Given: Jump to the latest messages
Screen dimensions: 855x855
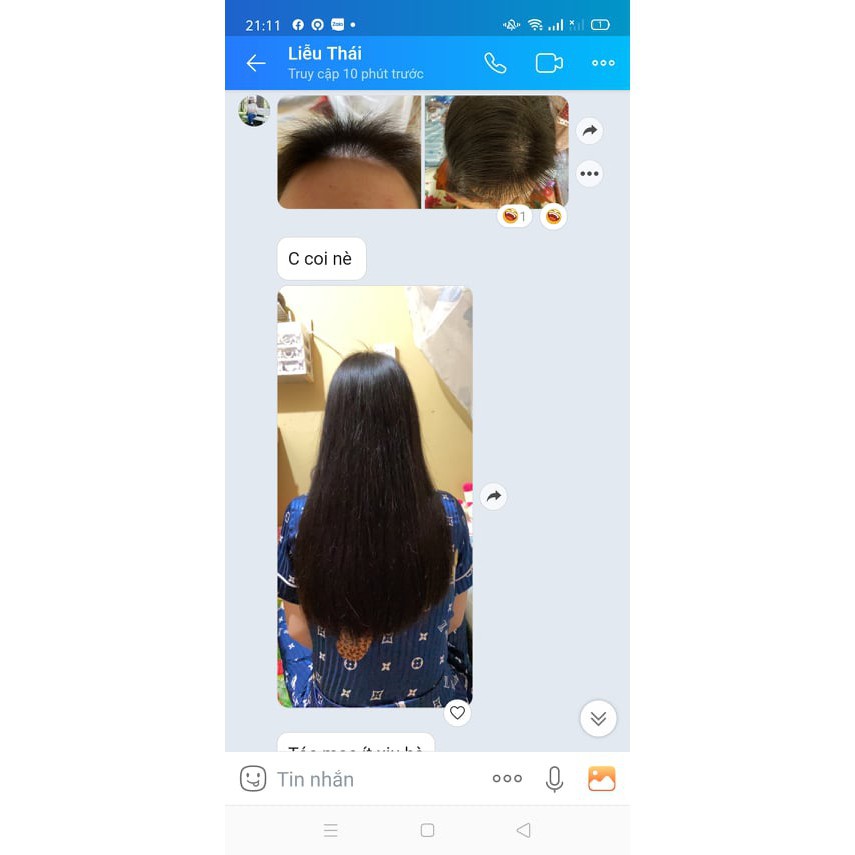Looking at the screenshot, I should coord(598,718).
